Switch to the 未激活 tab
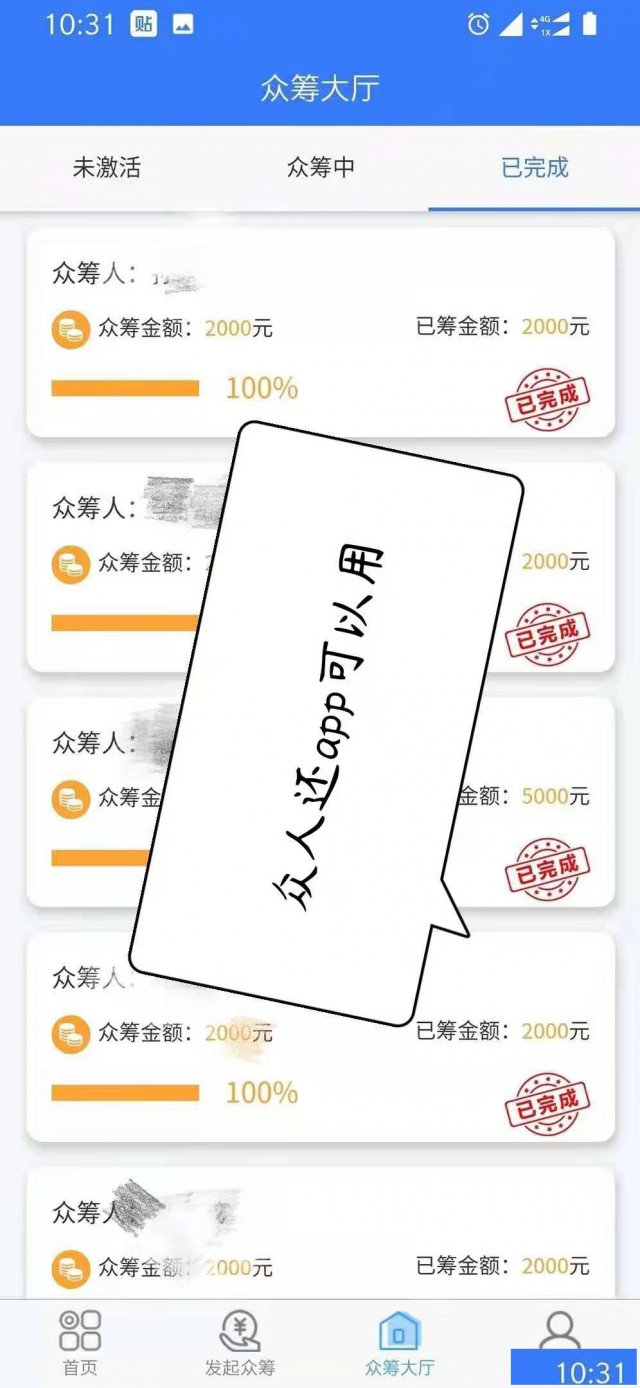Viewport: 640px width, 1388px height. pyautogui.click(x=106, y=168)
